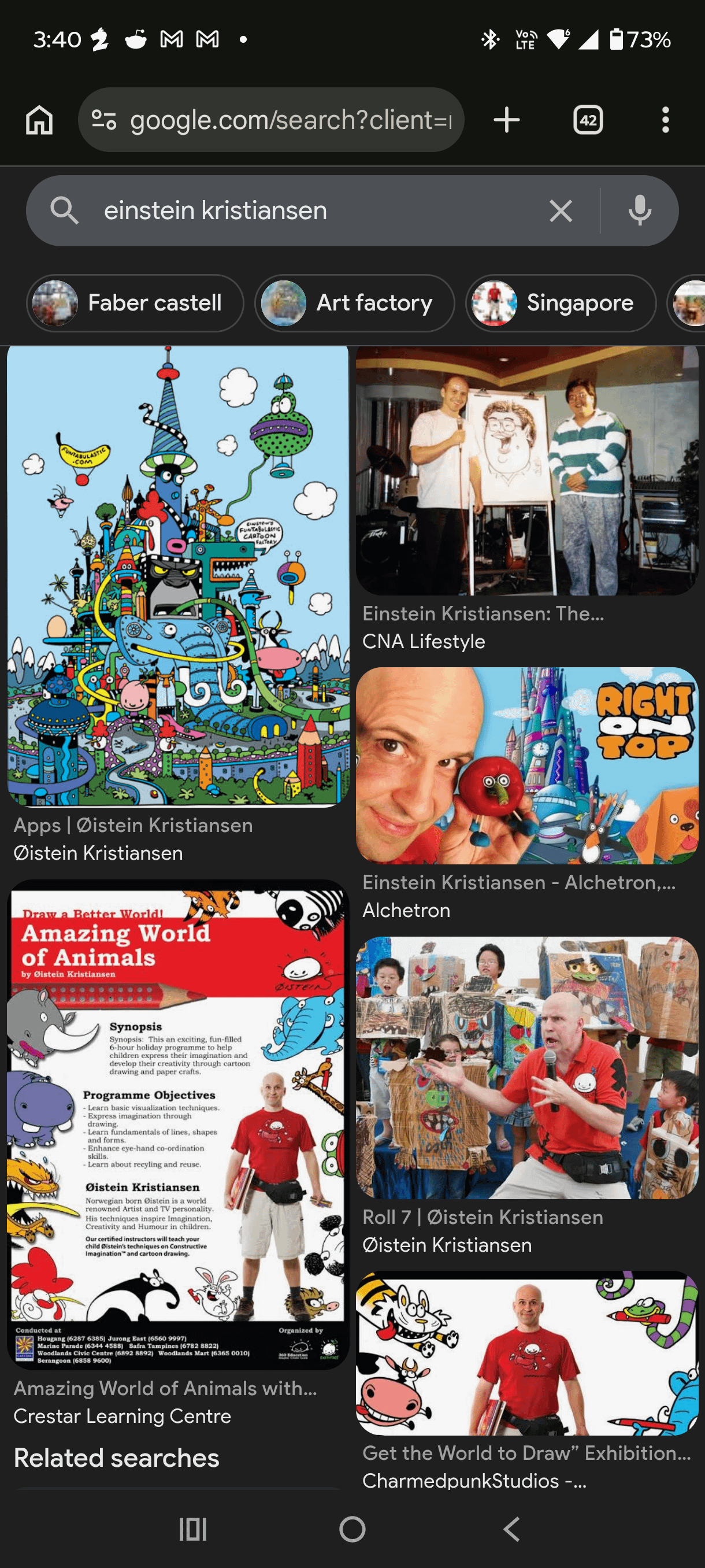Select the Art factory chip
This screenshot has height=1568, width=705.
(x=355, y=303)
